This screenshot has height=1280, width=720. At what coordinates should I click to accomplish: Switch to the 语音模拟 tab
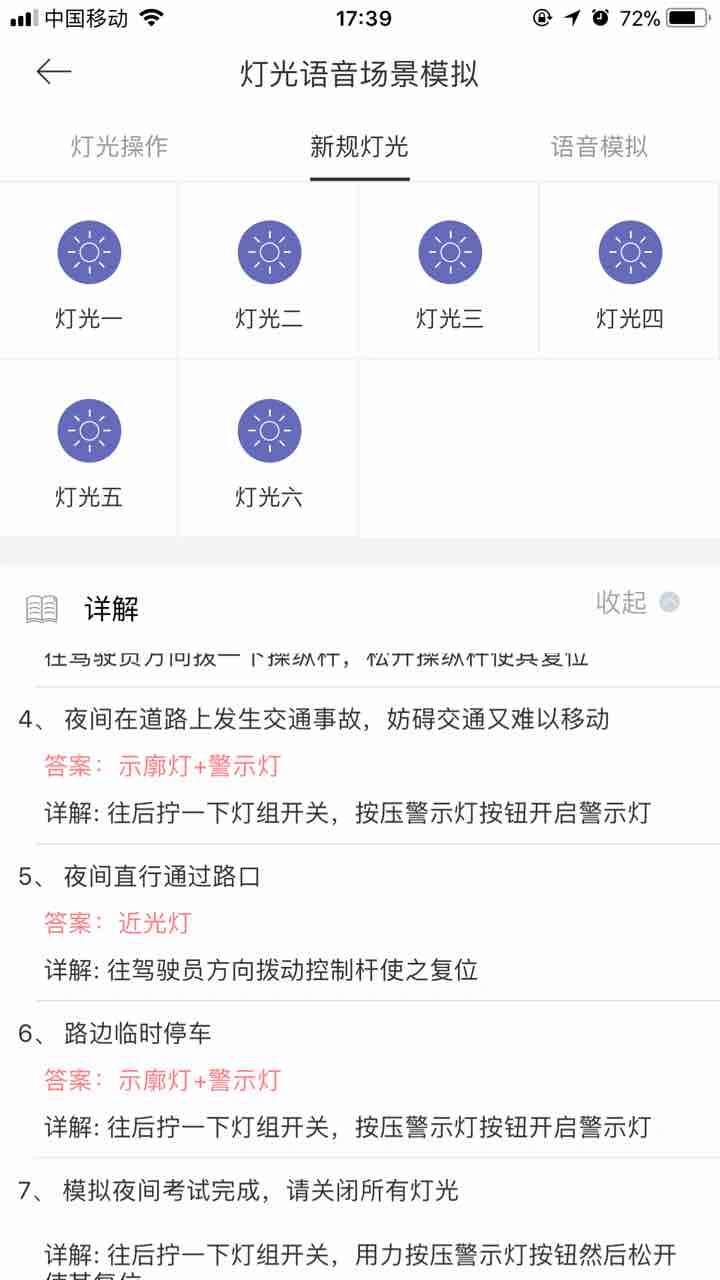coord(599,147)
